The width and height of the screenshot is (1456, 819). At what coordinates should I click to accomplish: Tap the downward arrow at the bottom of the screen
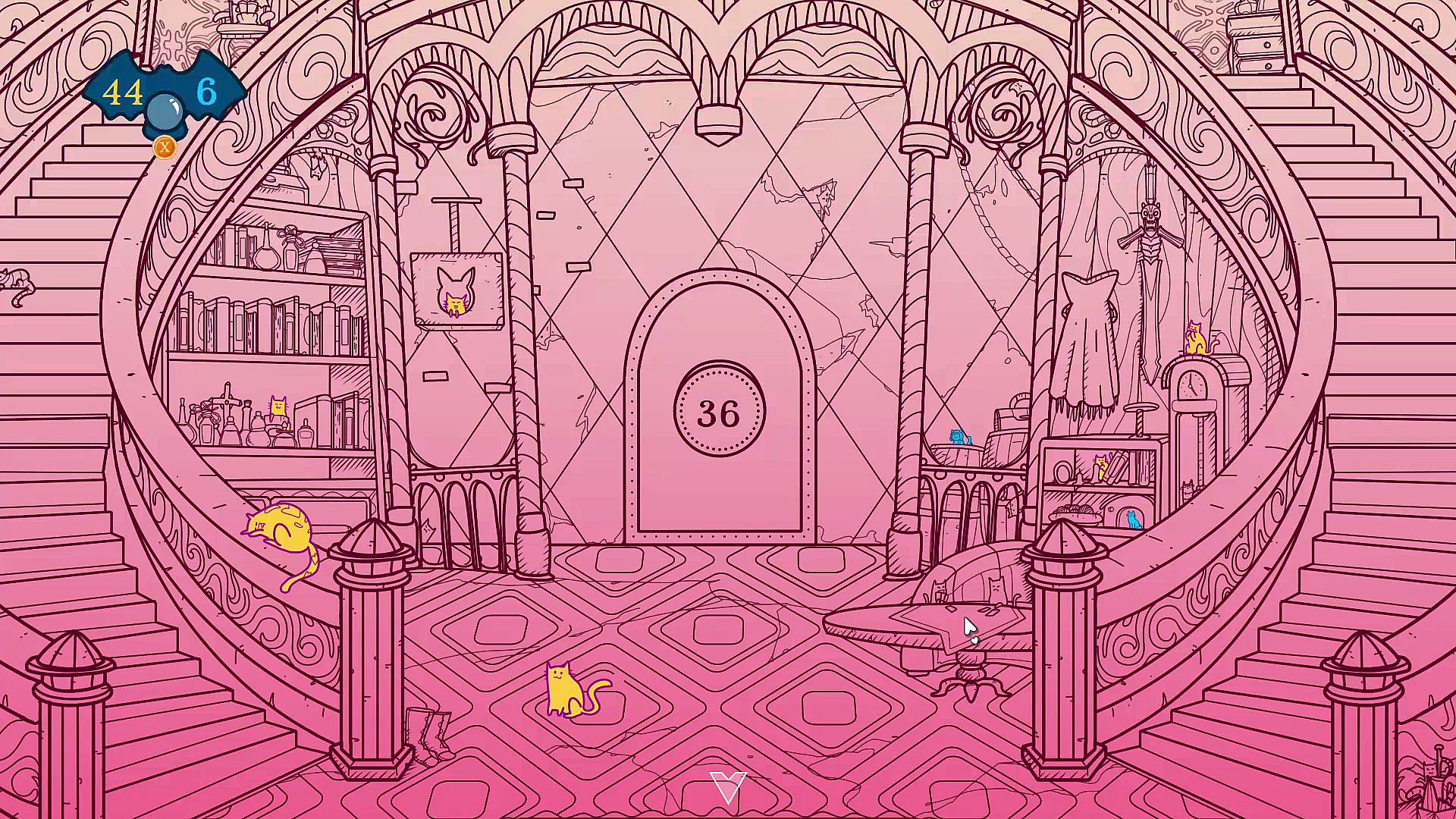[x=728, y=787]
